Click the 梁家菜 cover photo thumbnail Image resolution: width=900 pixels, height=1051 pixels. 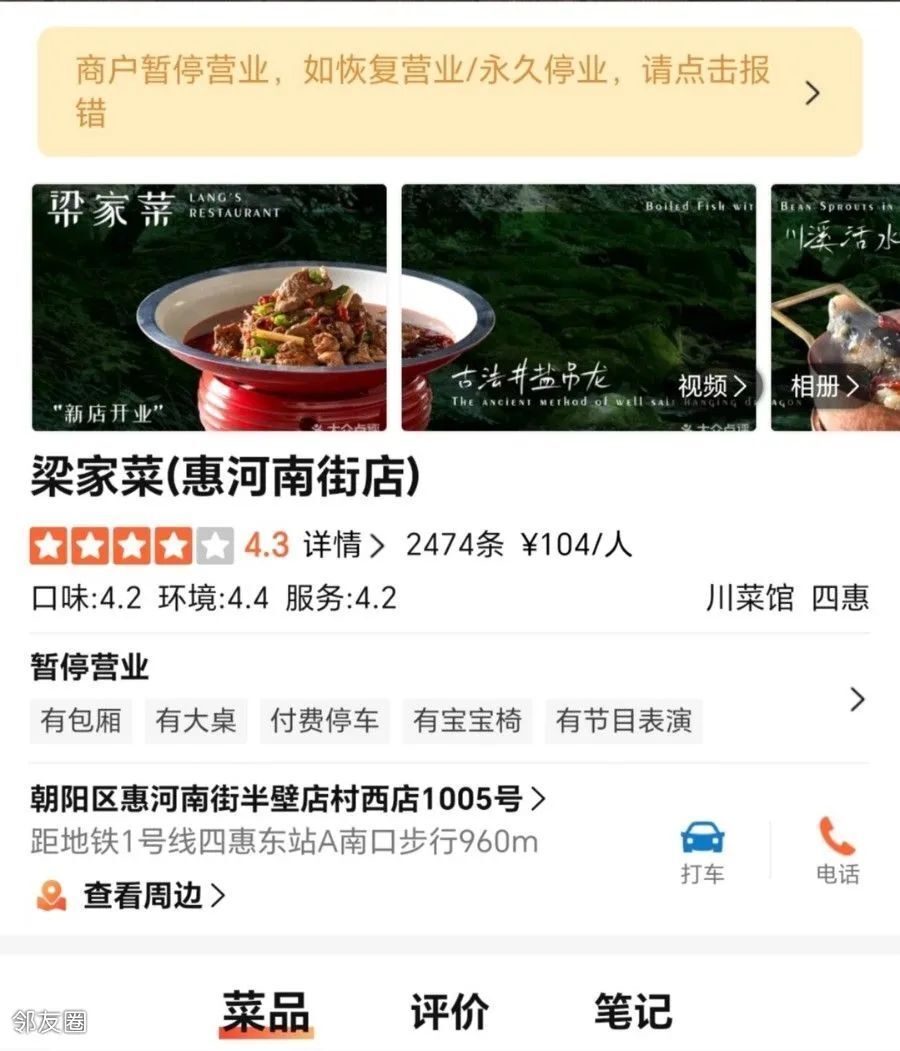[209, 307]
